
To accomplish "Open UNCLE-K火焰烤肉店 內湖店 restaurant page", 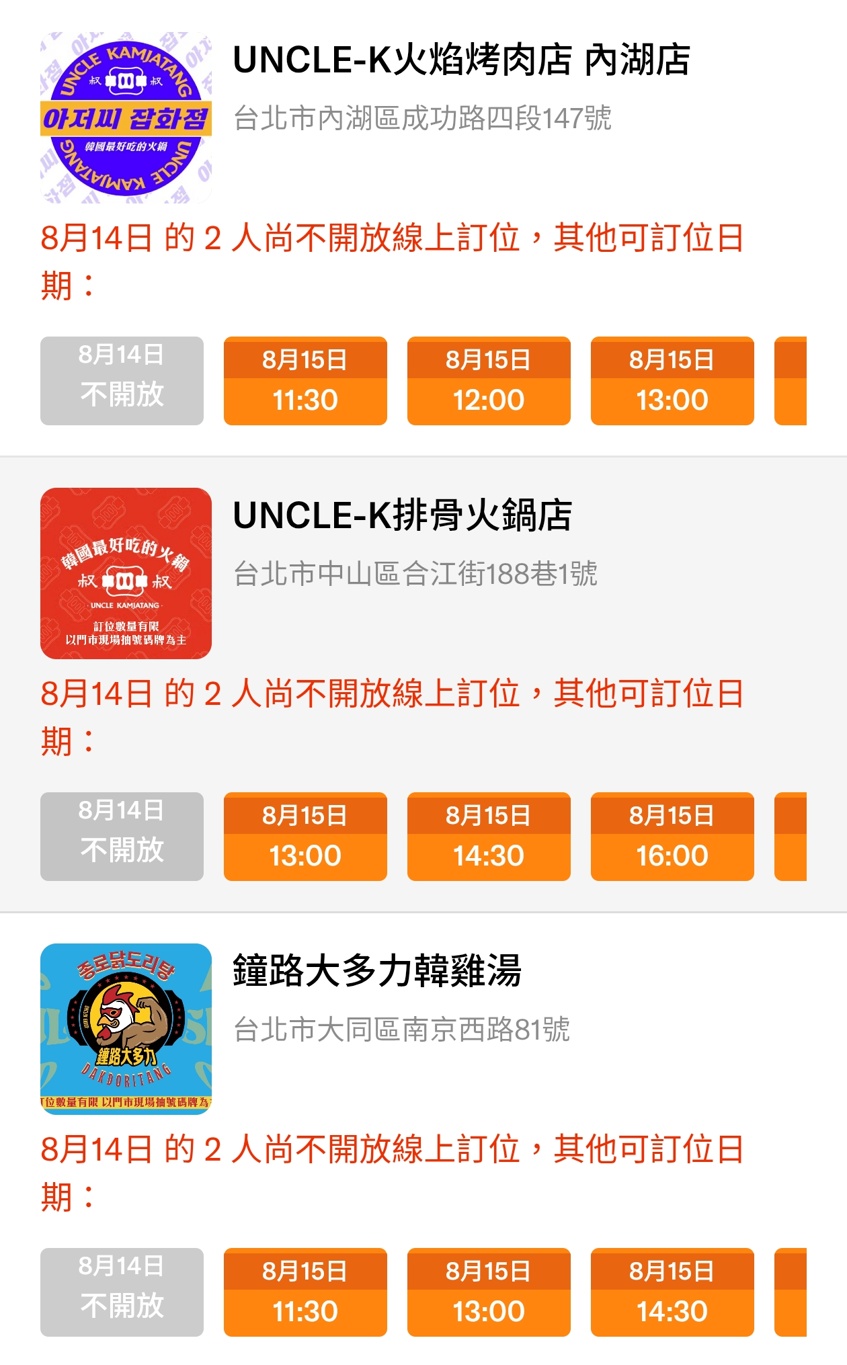I will (461, 60).
